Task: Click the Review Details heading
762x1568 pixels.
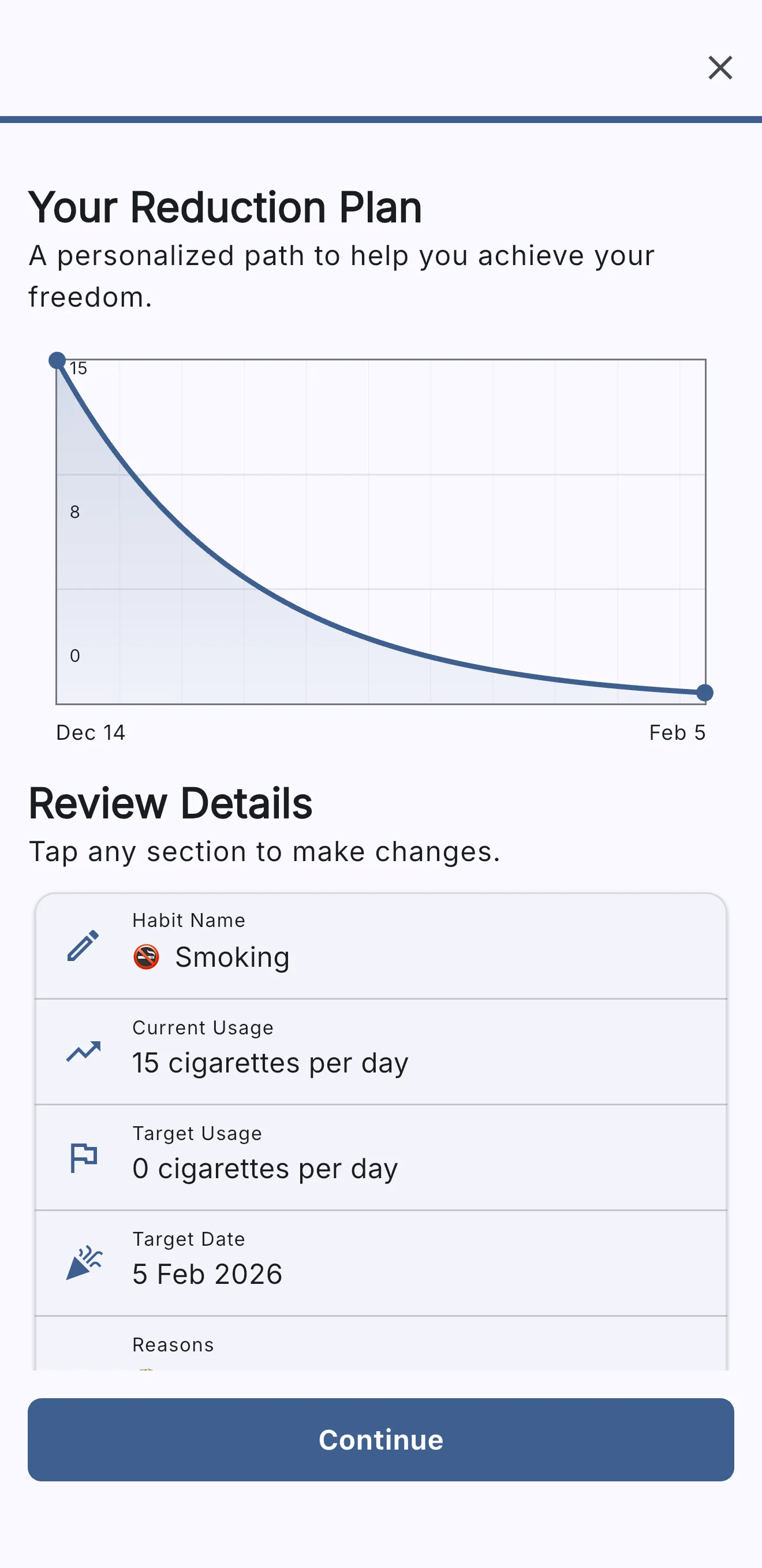Action: click(x=170, y=803)
